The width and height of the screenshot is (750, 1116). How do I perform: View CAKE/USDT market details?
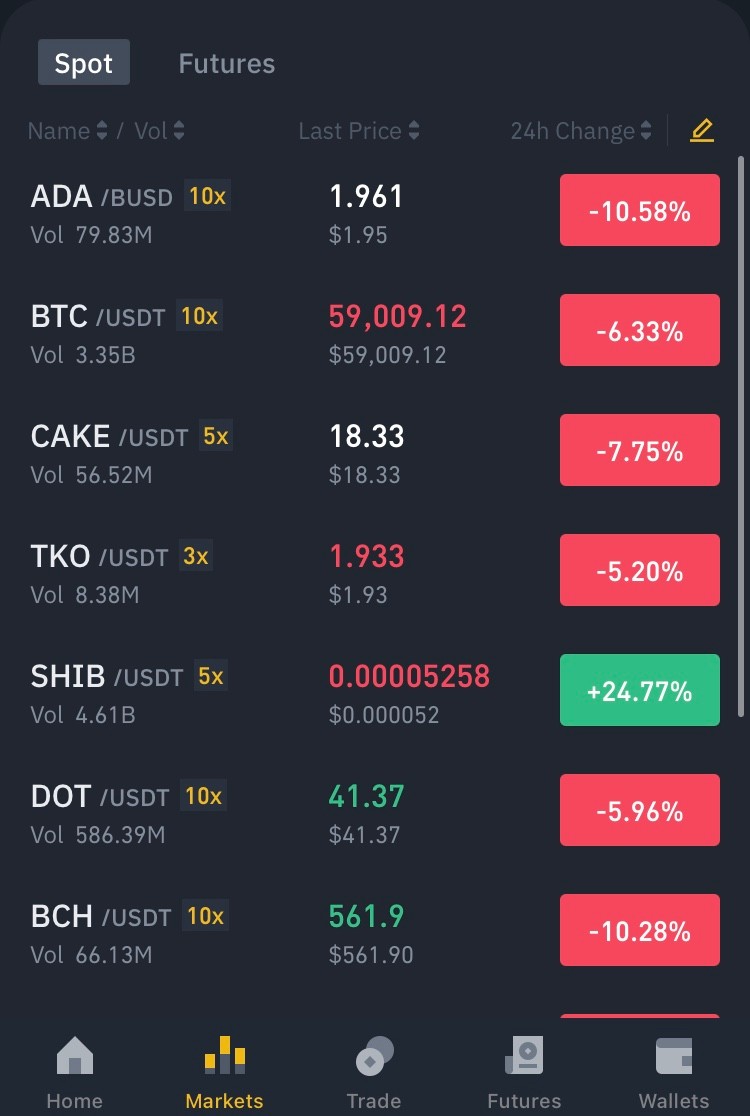pyautogui.click(x=375, y=451)
